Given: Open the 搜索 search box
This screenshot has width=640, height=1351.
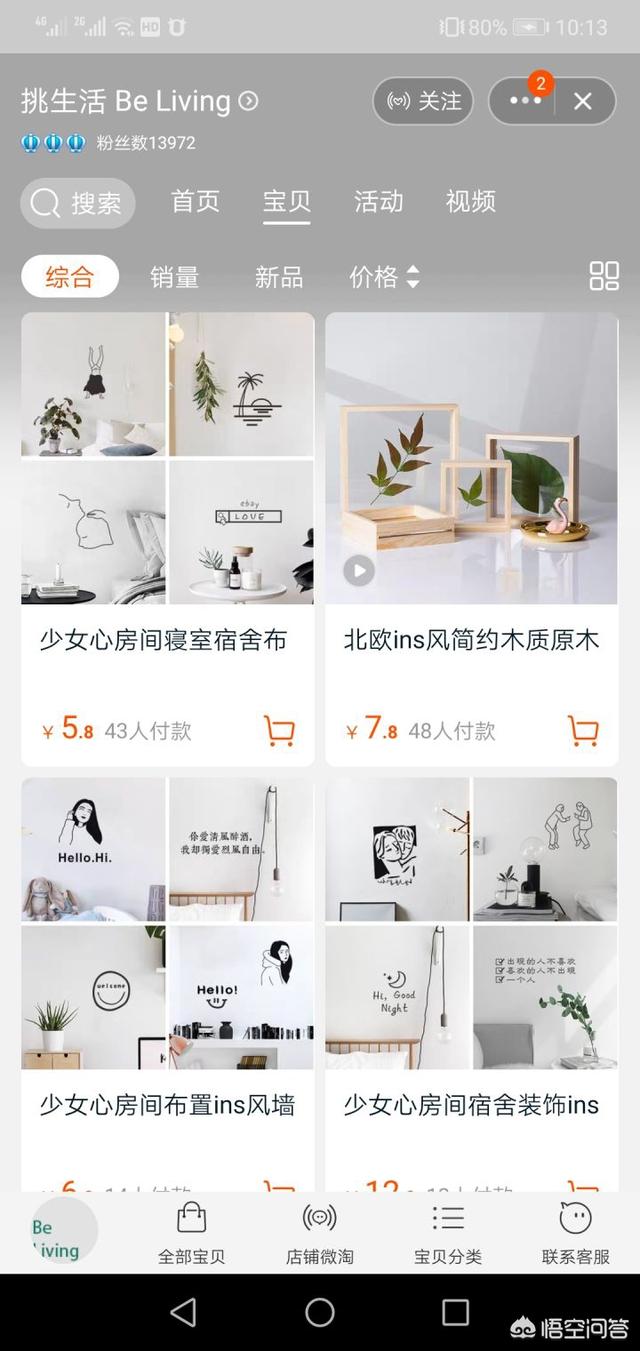Looking at the screenshot, I should (78, 203).
